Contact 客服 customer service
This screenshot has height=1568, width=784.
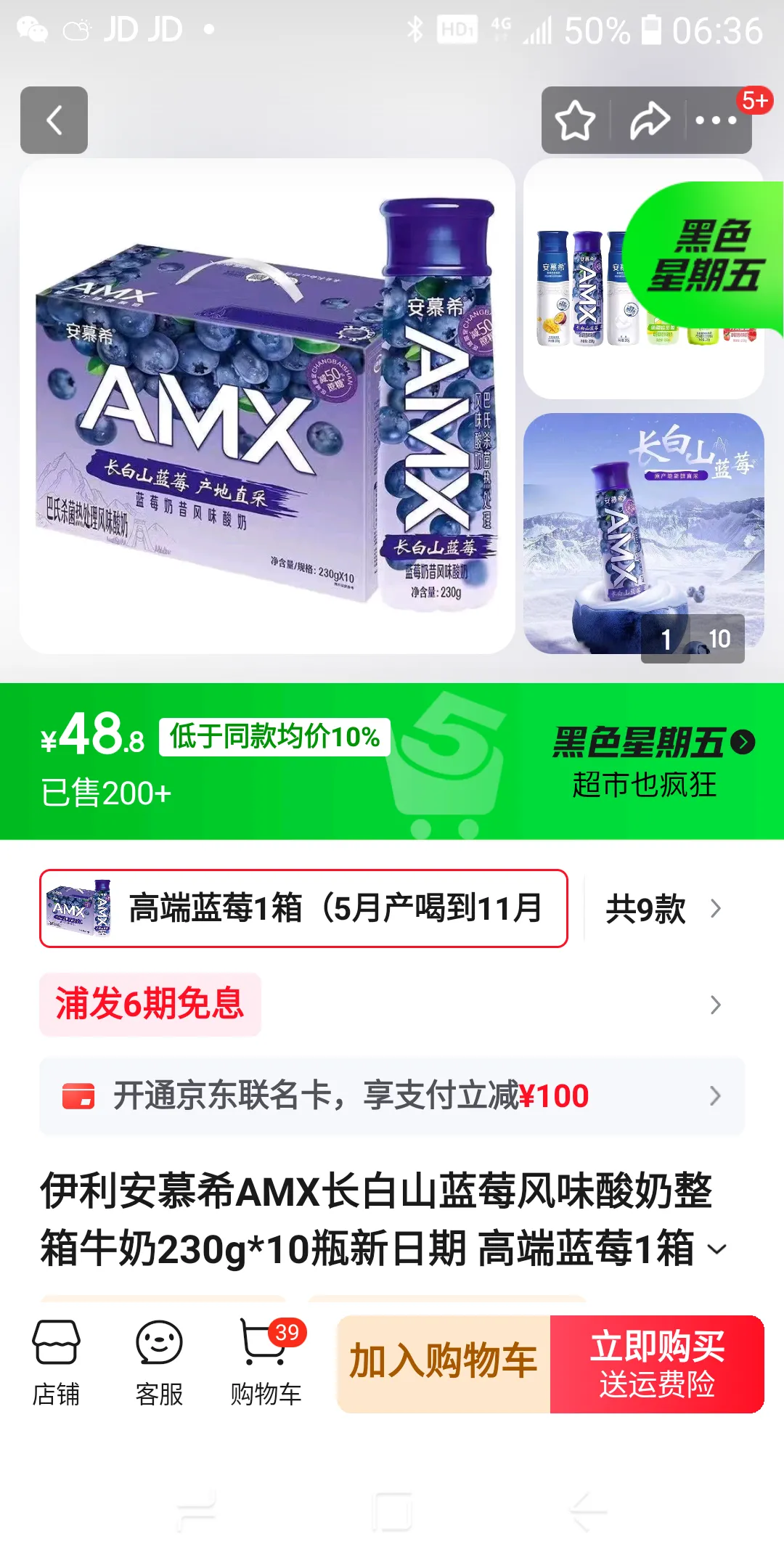[159, 1363]
